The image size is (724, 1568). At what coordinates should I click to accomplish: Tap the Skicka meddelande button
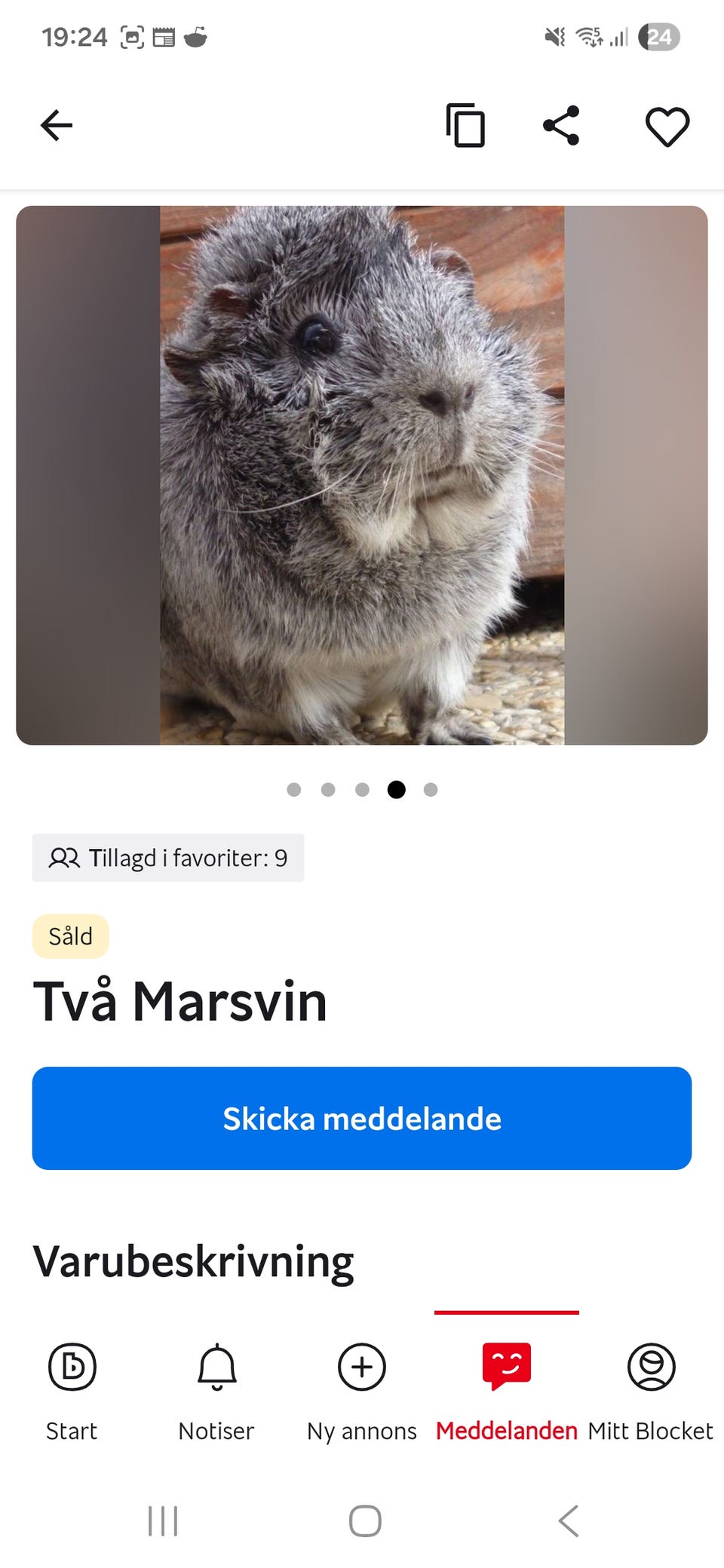[362, 1118]
